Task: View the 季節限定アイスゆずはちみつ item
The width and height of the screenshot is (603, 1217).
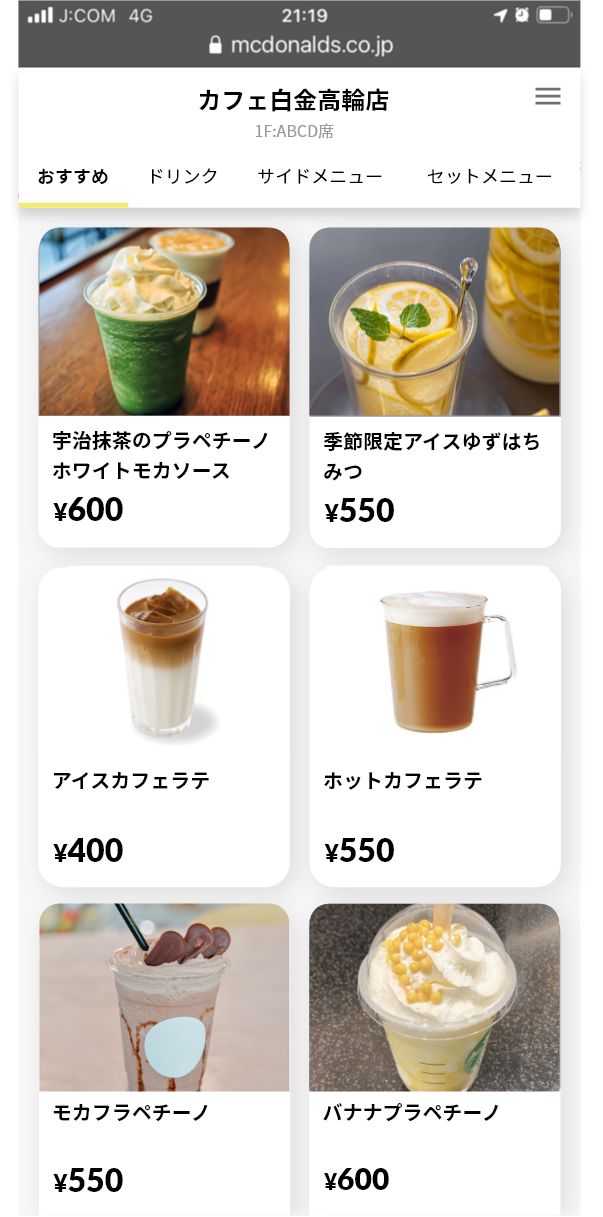Action: pyautogui.click(x=435, y=387)
